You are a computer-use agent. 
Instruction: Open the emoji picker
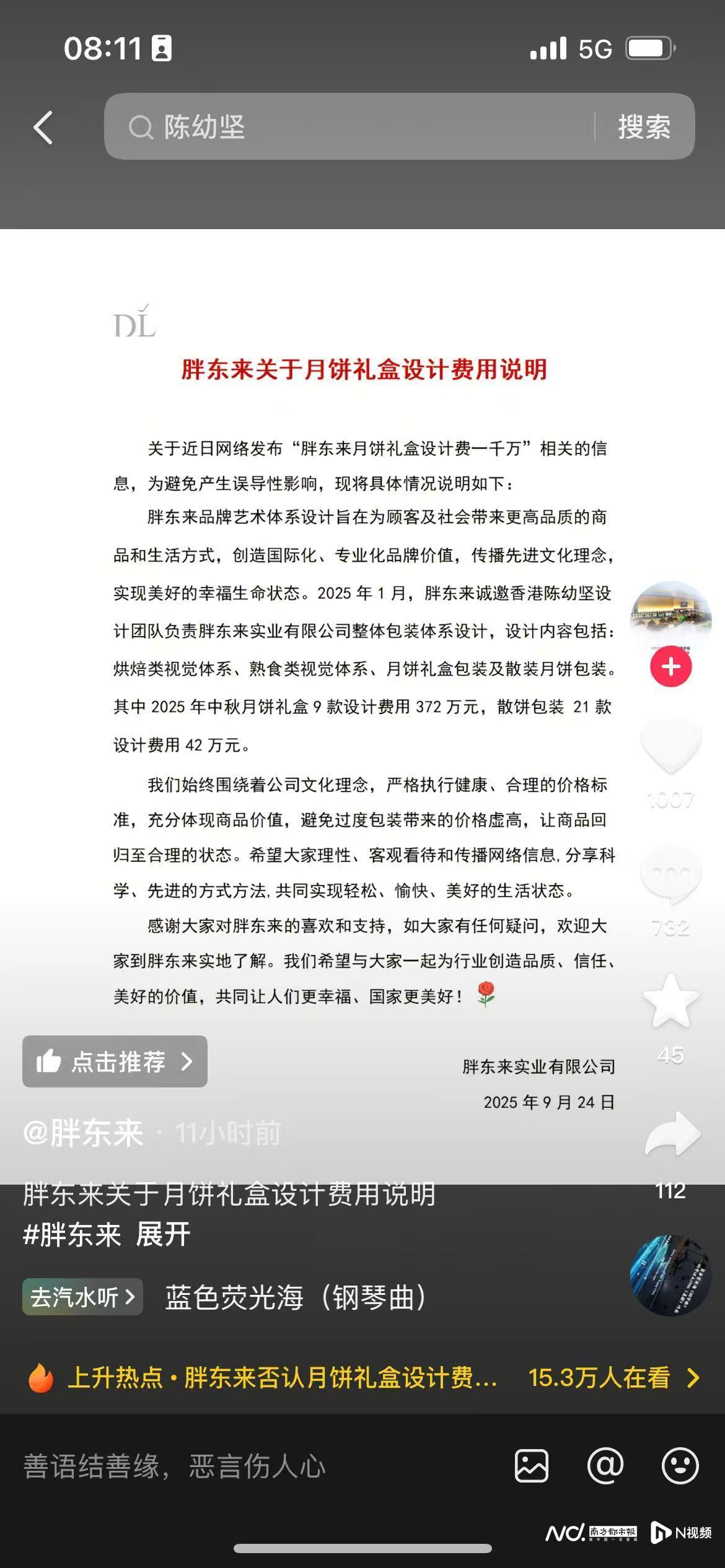click(680, 1466)
